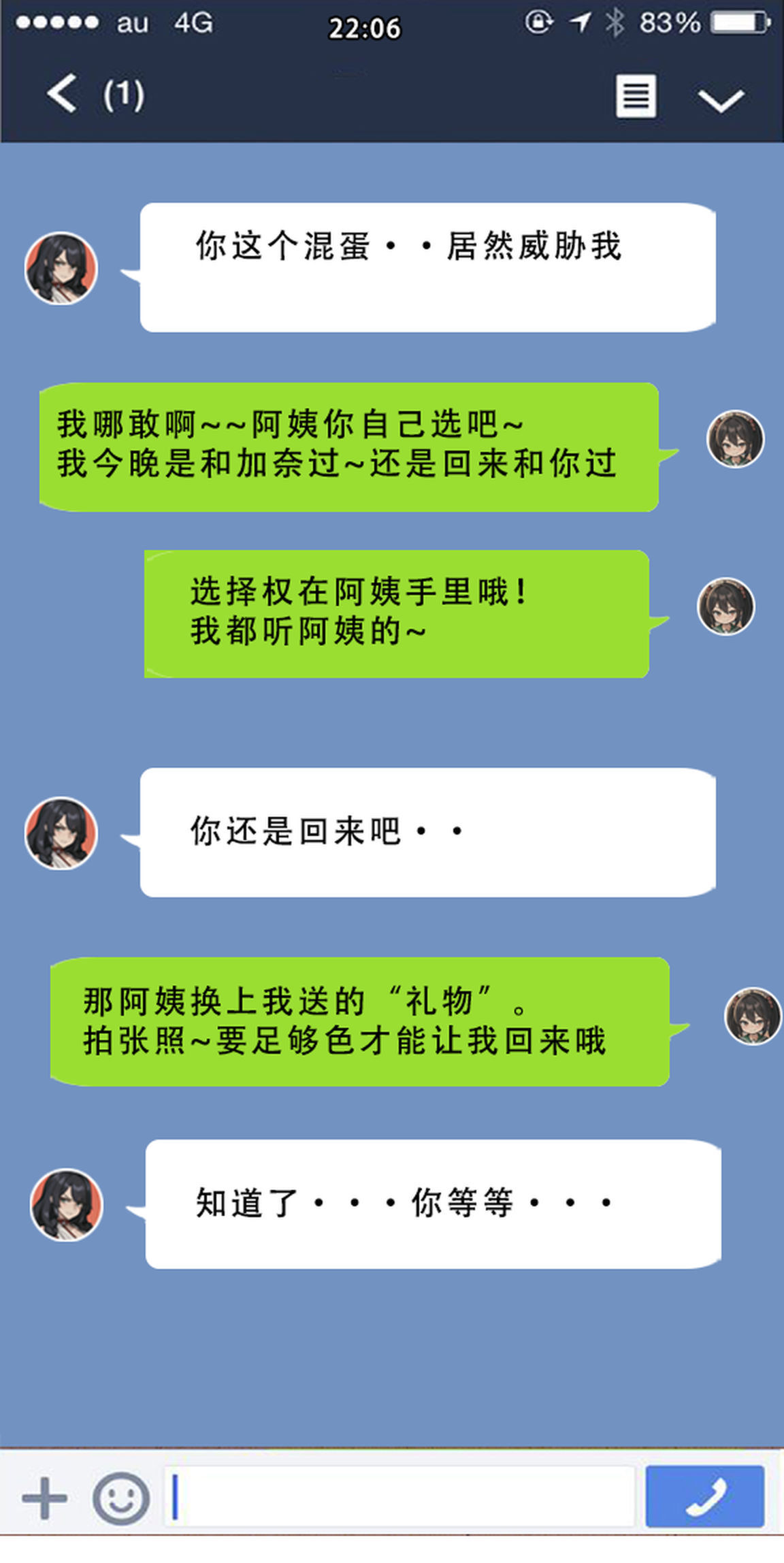Expand the chat options chevron
Viewport: 784px width, 1563px height.
click(721, 99)
